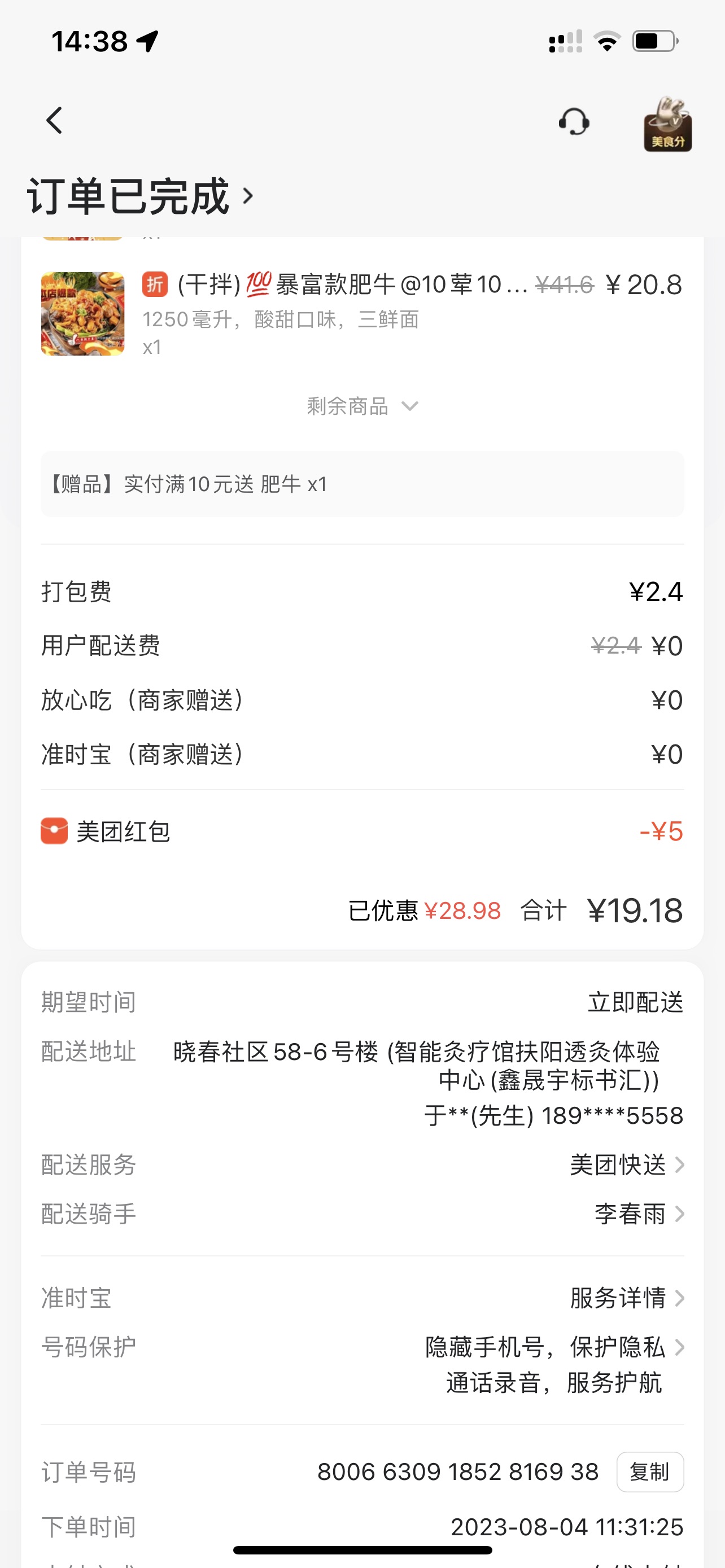Open 订单已完成 order status details

[x=140, y=196]
